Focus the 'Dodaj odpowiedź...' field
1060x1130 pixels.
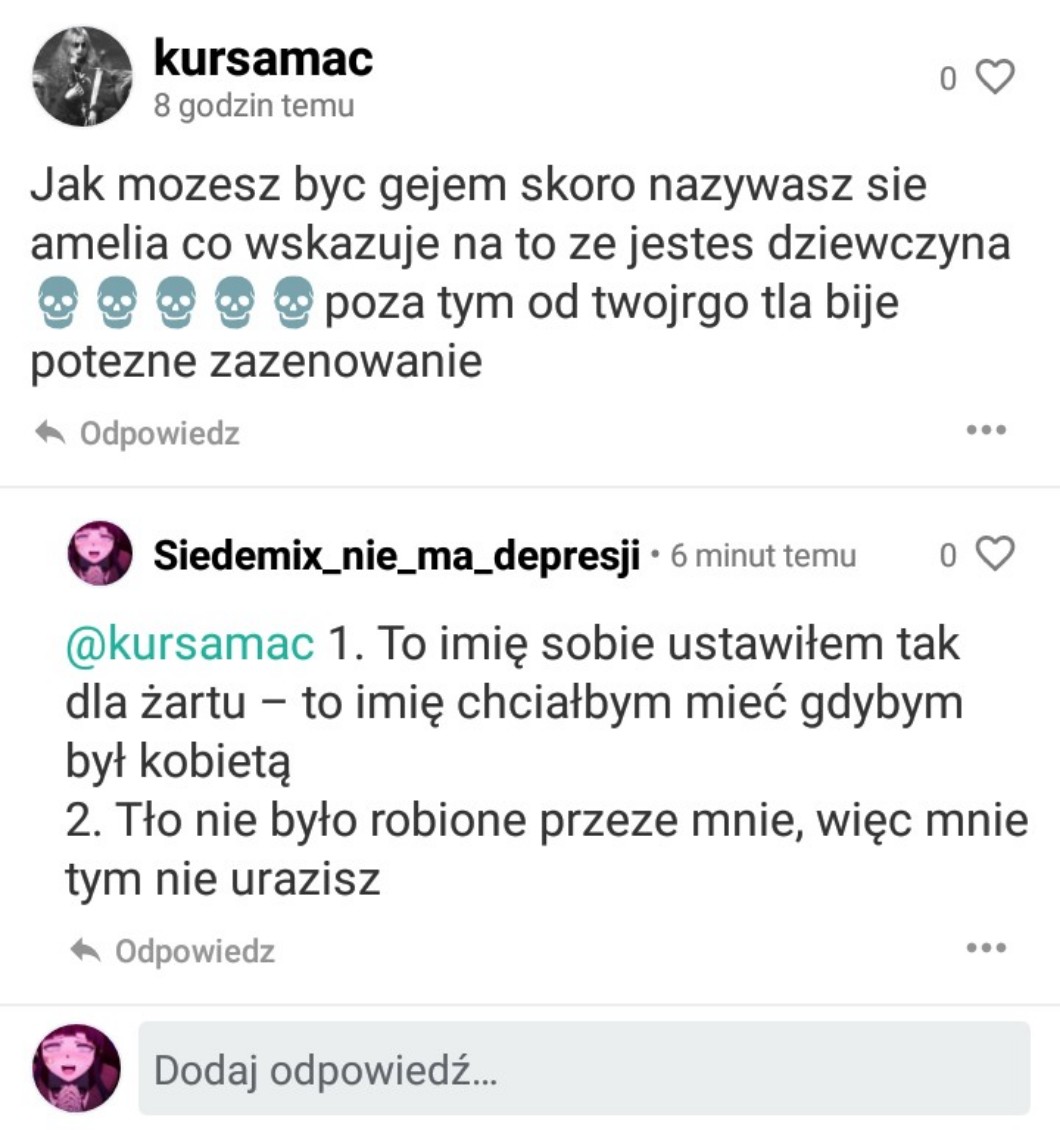tap(583, 1068)
